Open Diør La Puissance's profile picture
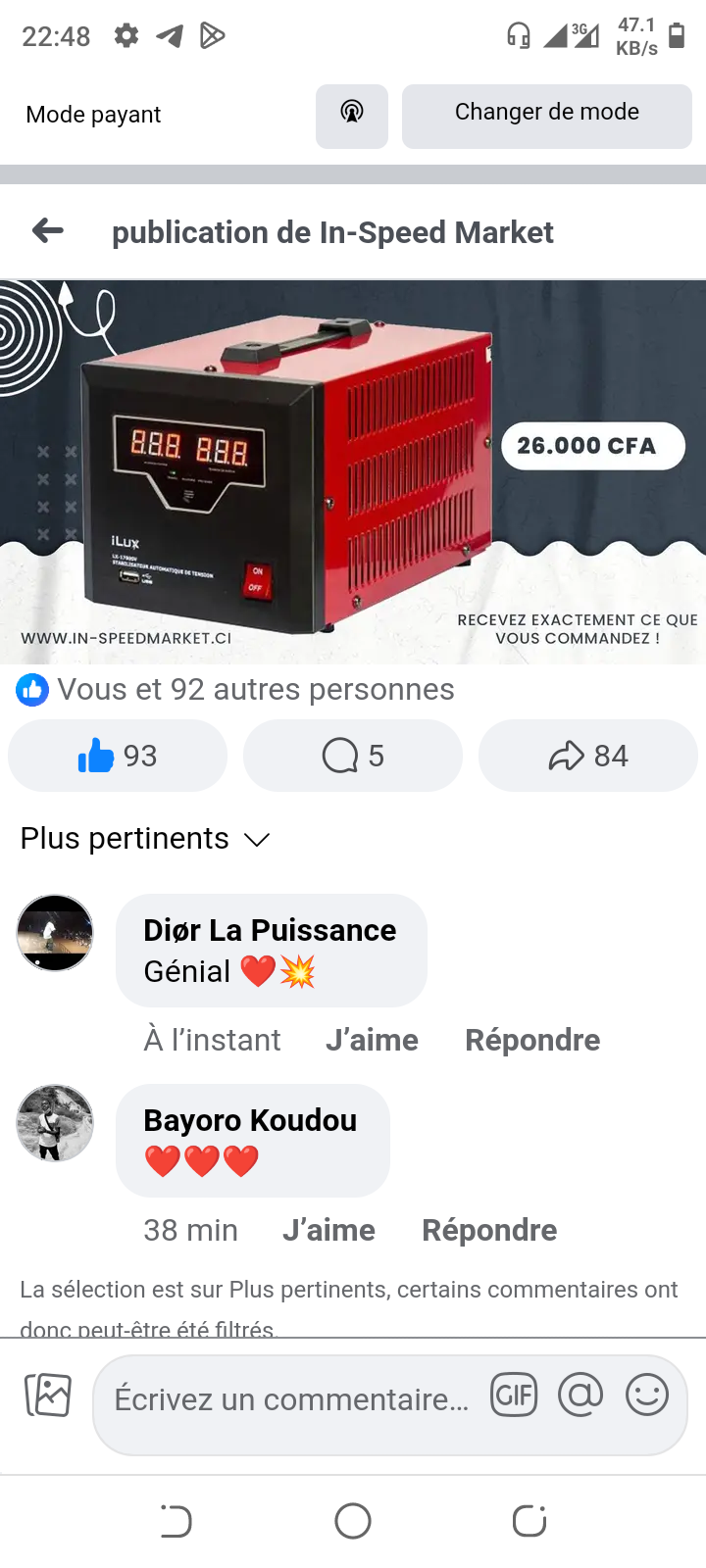The image size is (706, 1568). 55,932
